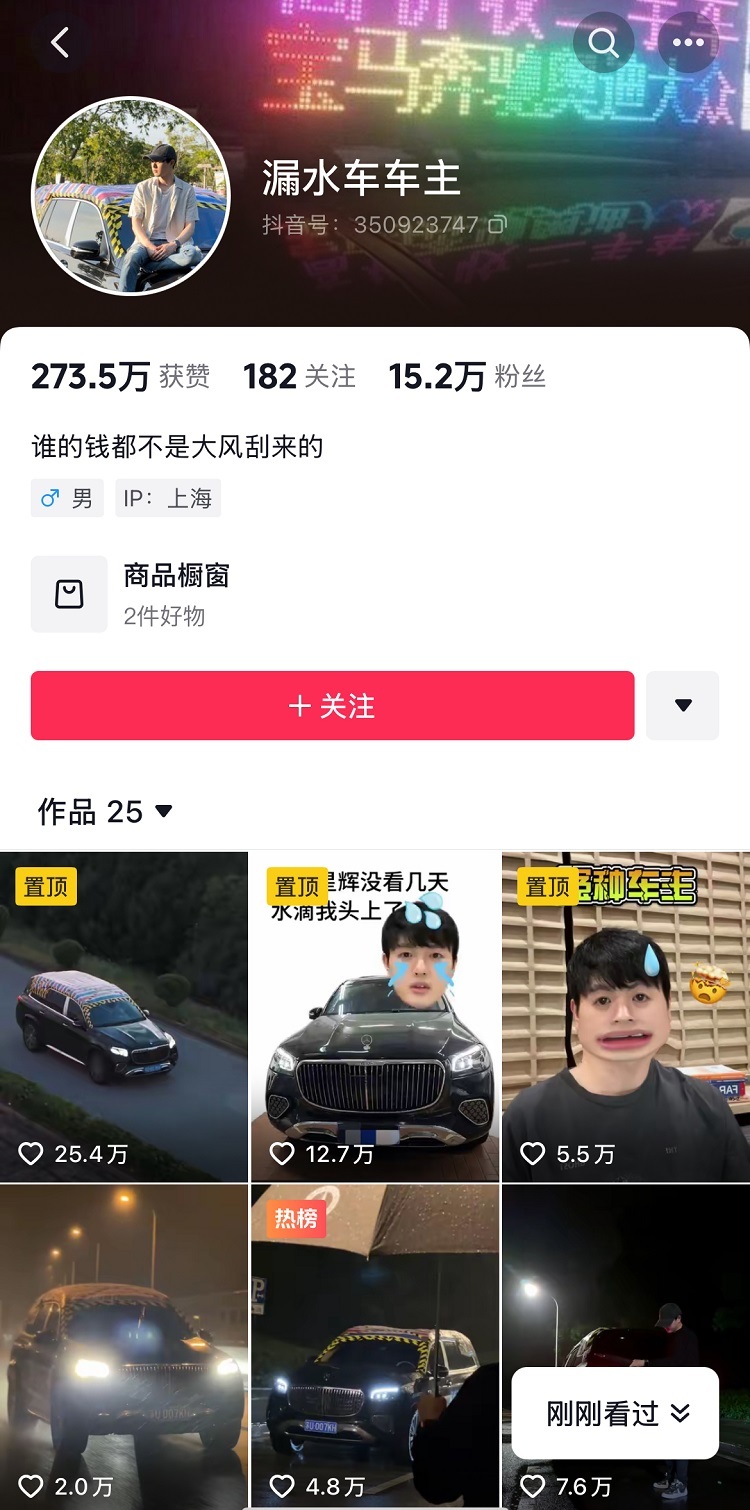Open the three-dot overflow menu
This screenshot has width=750, height=1510.
[688, 42]
